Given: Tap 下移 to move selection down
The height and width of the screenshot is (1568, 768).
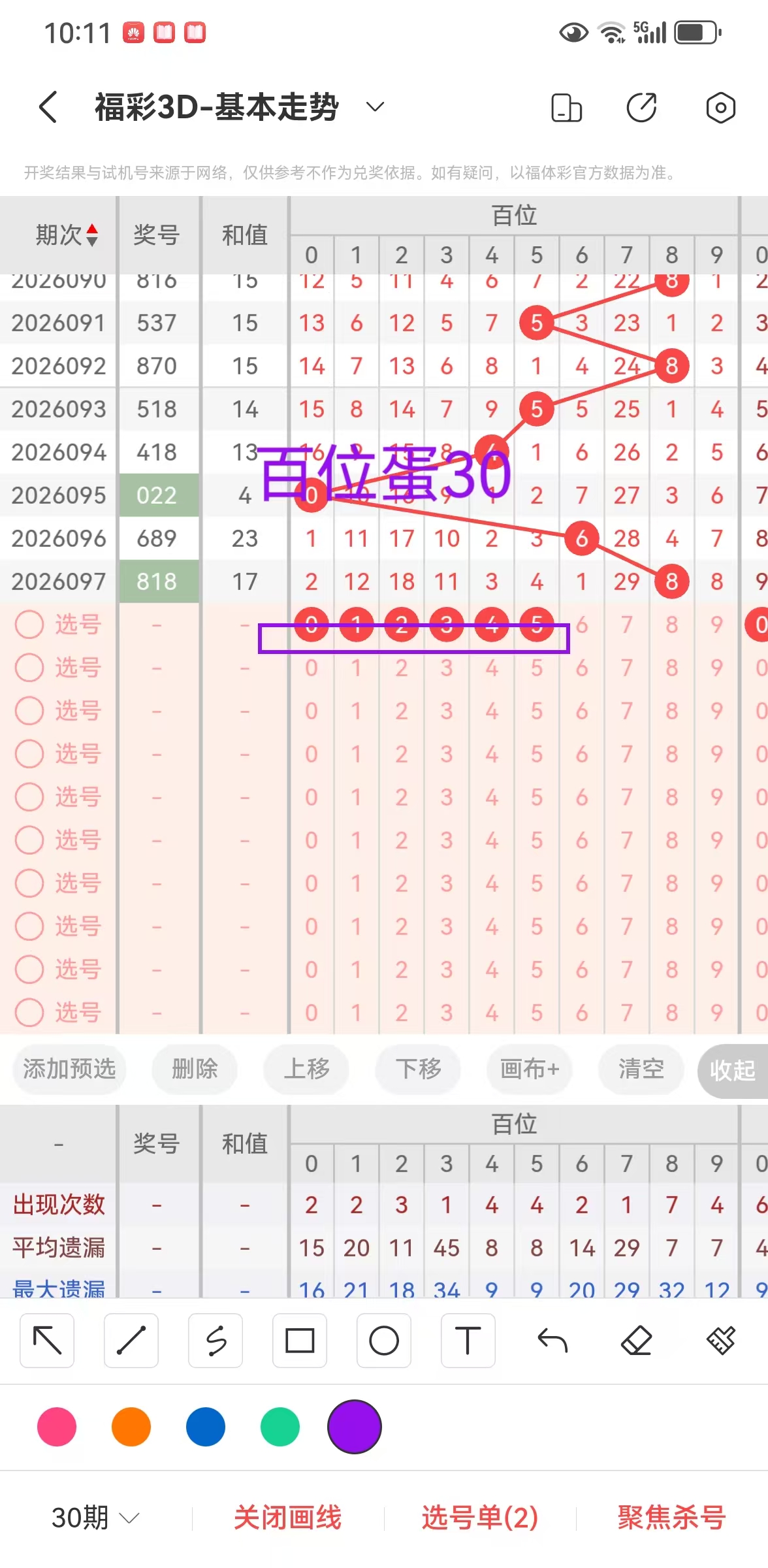Looking at the screenshot, I should click(418, 1070).
